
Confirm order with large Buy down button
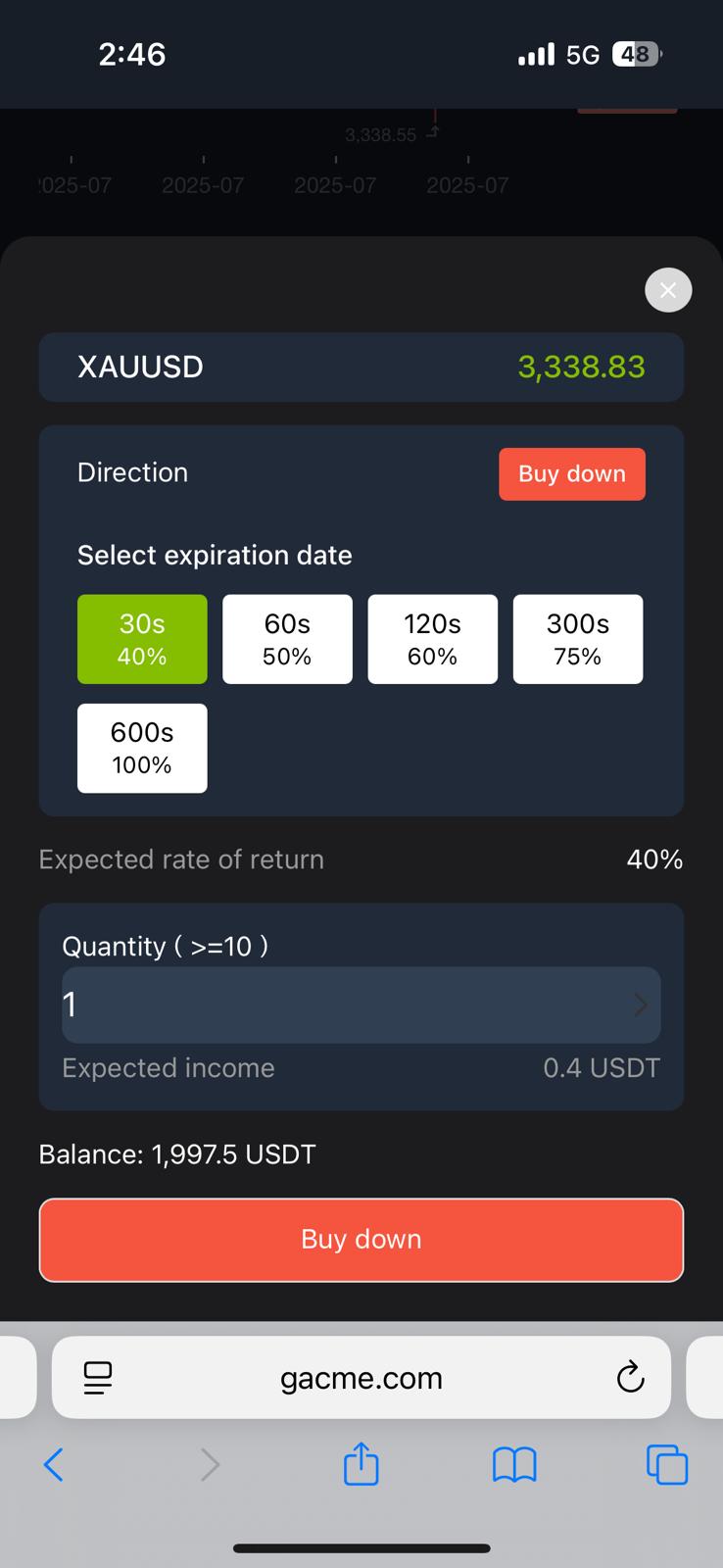point(361,1240)
